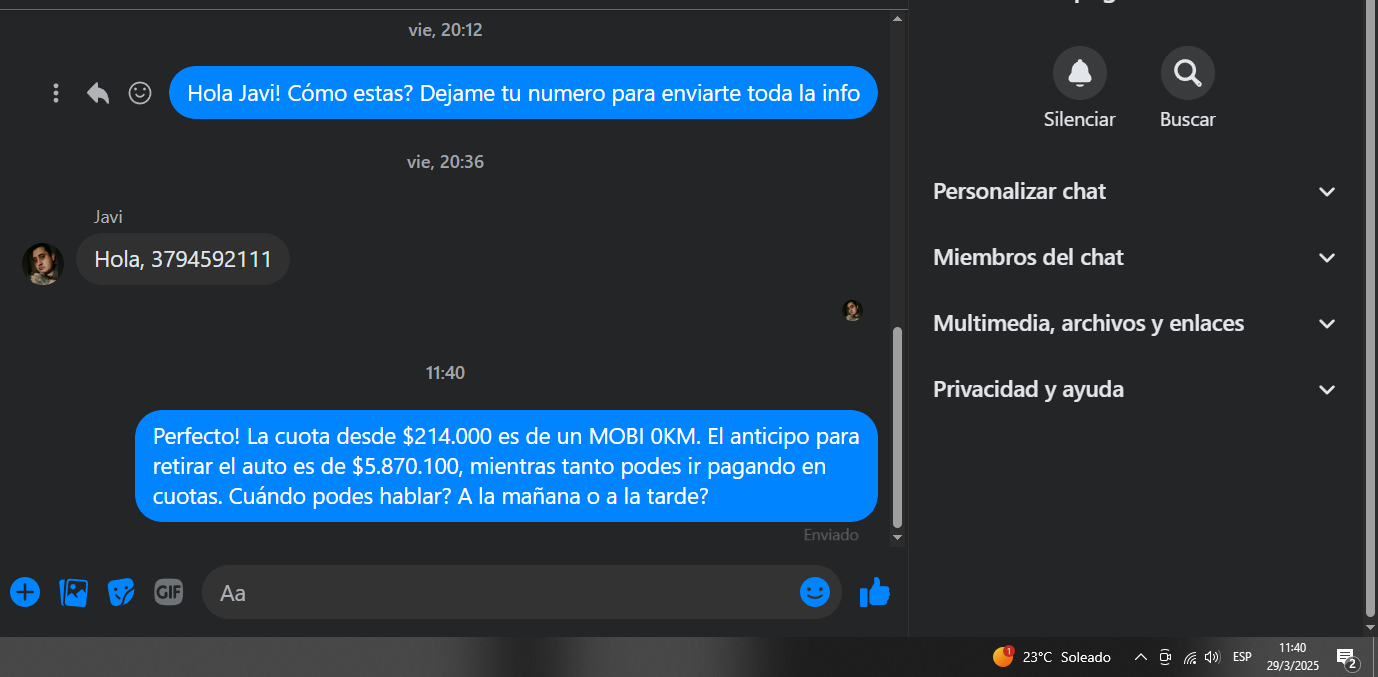The height and width of the screenshot is (677, 1378).
Task: Open the GIF picker
Action: pyautogui.click(x=168, y=592)
